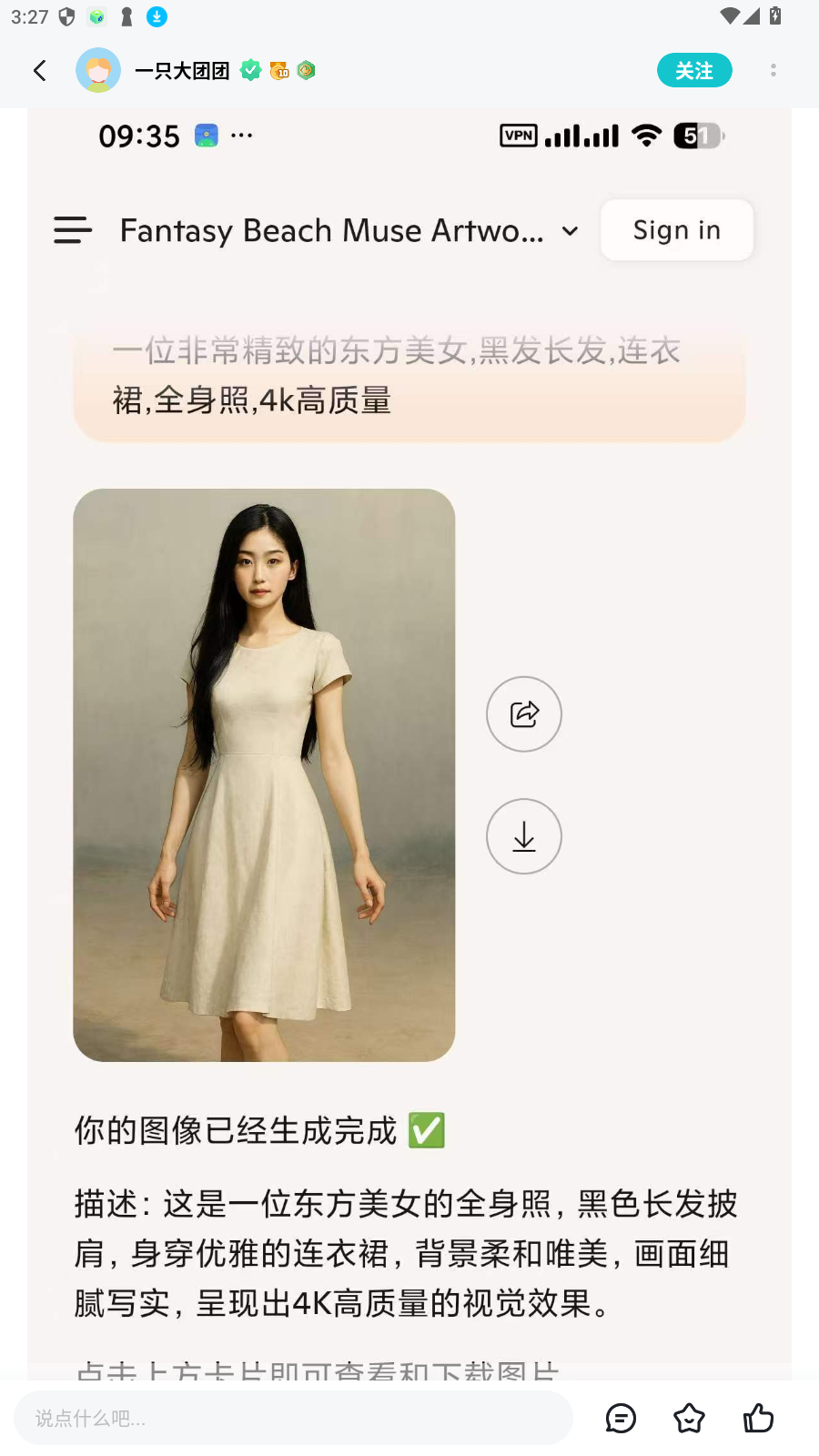This screenshot has height=1456, width=819.
Task: Select the username 一只大团团
Action: [x=181, y=70]
